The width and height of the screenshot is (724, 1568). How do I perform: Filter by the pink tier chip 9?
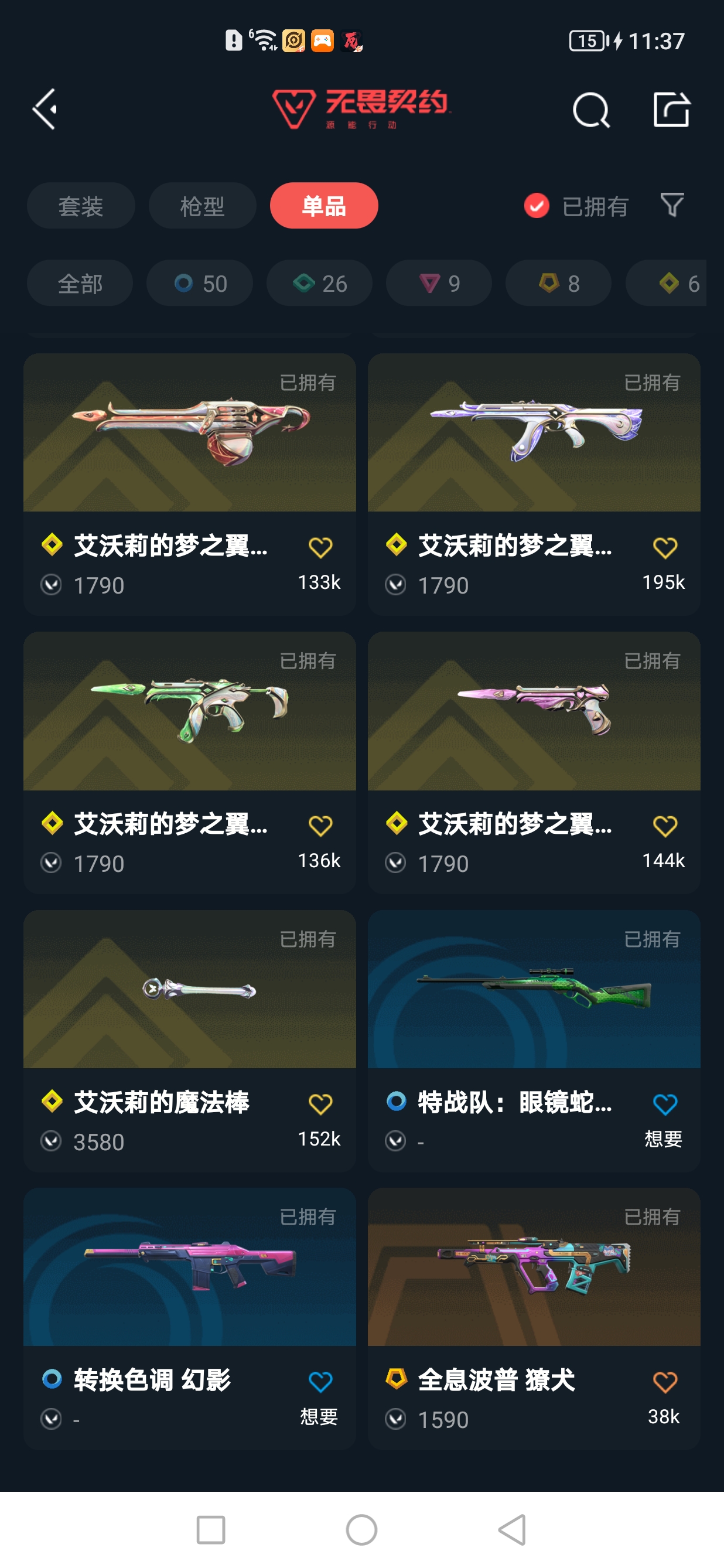(439, 283)
